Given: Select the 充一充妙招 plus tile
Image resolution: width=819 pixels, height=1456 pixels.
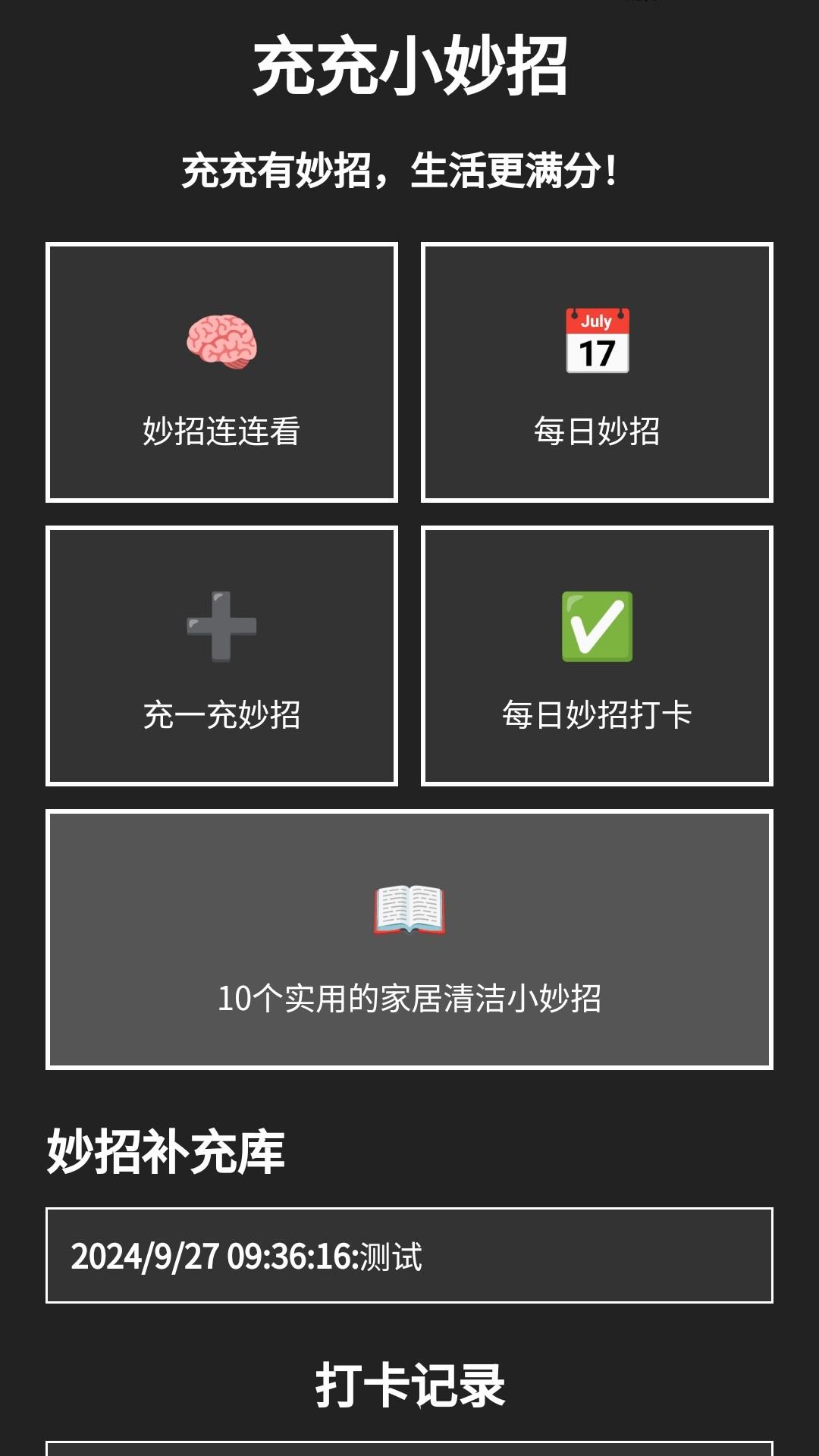Looking at the screenshot, I should click(x=221, y=656).
